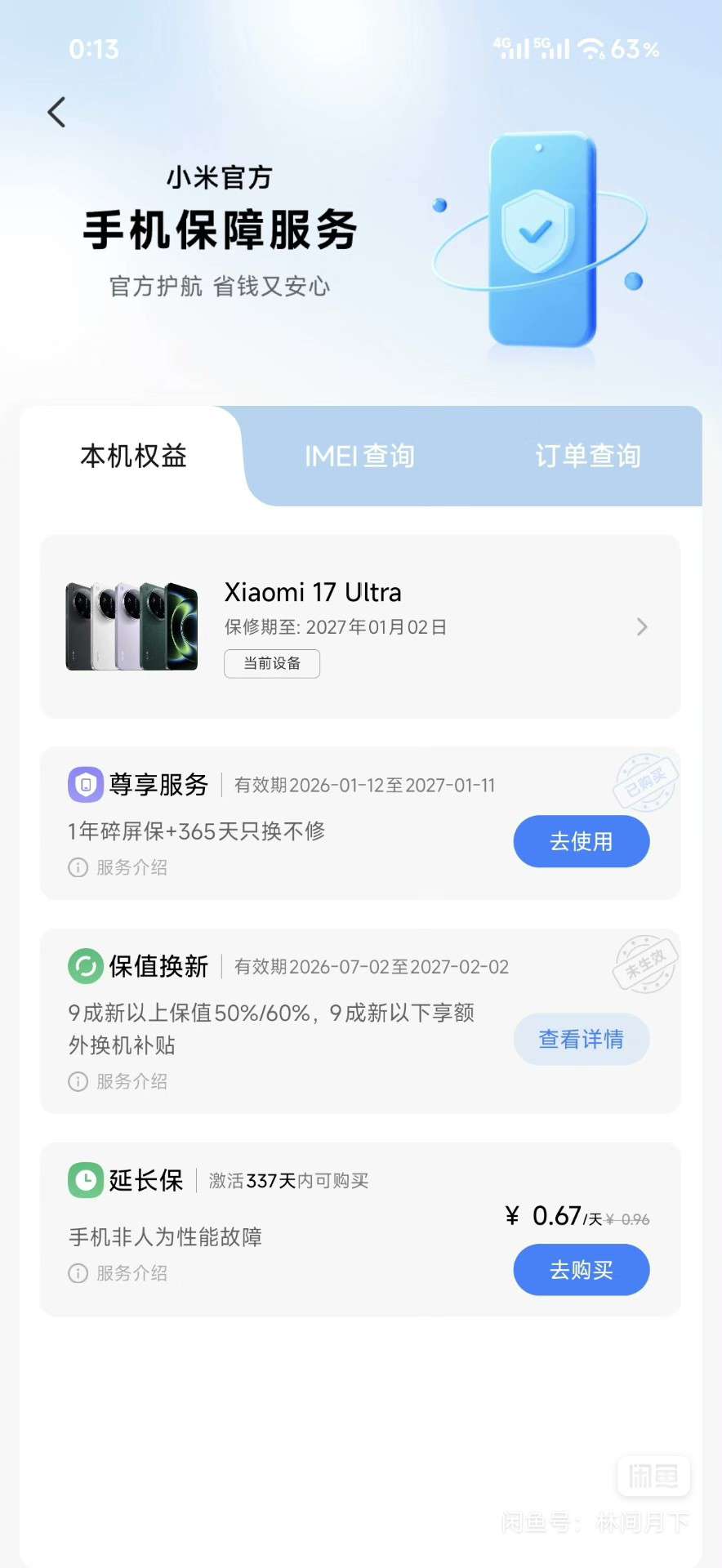
Task: Tap 去使用 for 尊享服务
Action: [x=581, y=841]
